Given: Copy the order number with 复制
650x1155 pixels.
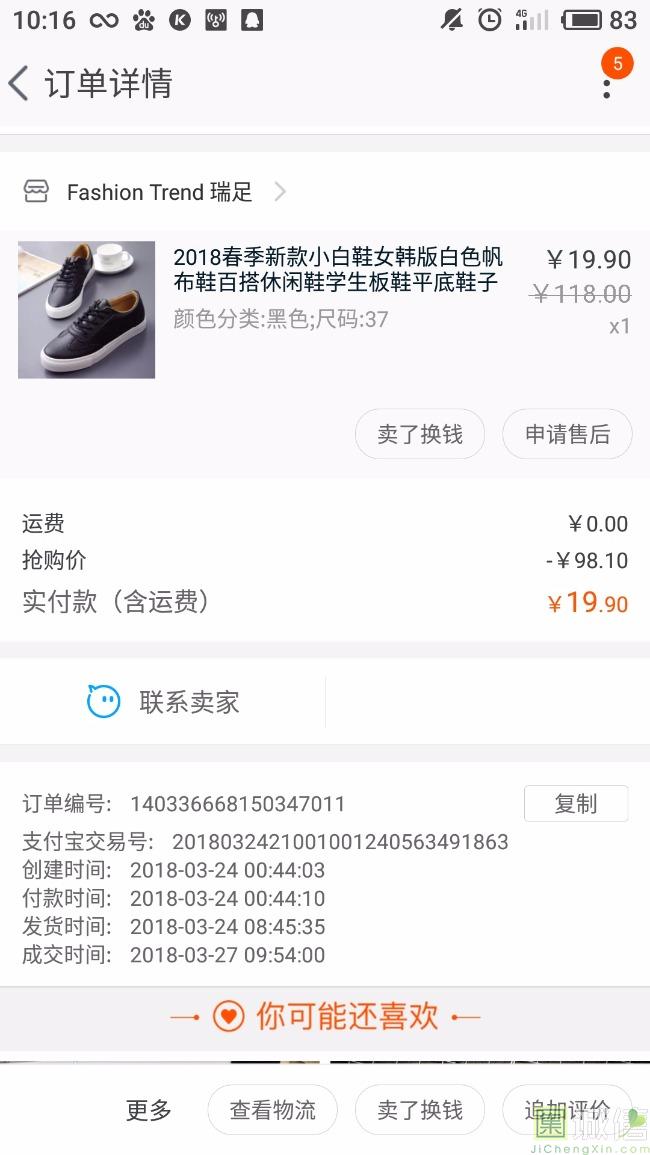Looking at the screenshot, I should 576,804.
